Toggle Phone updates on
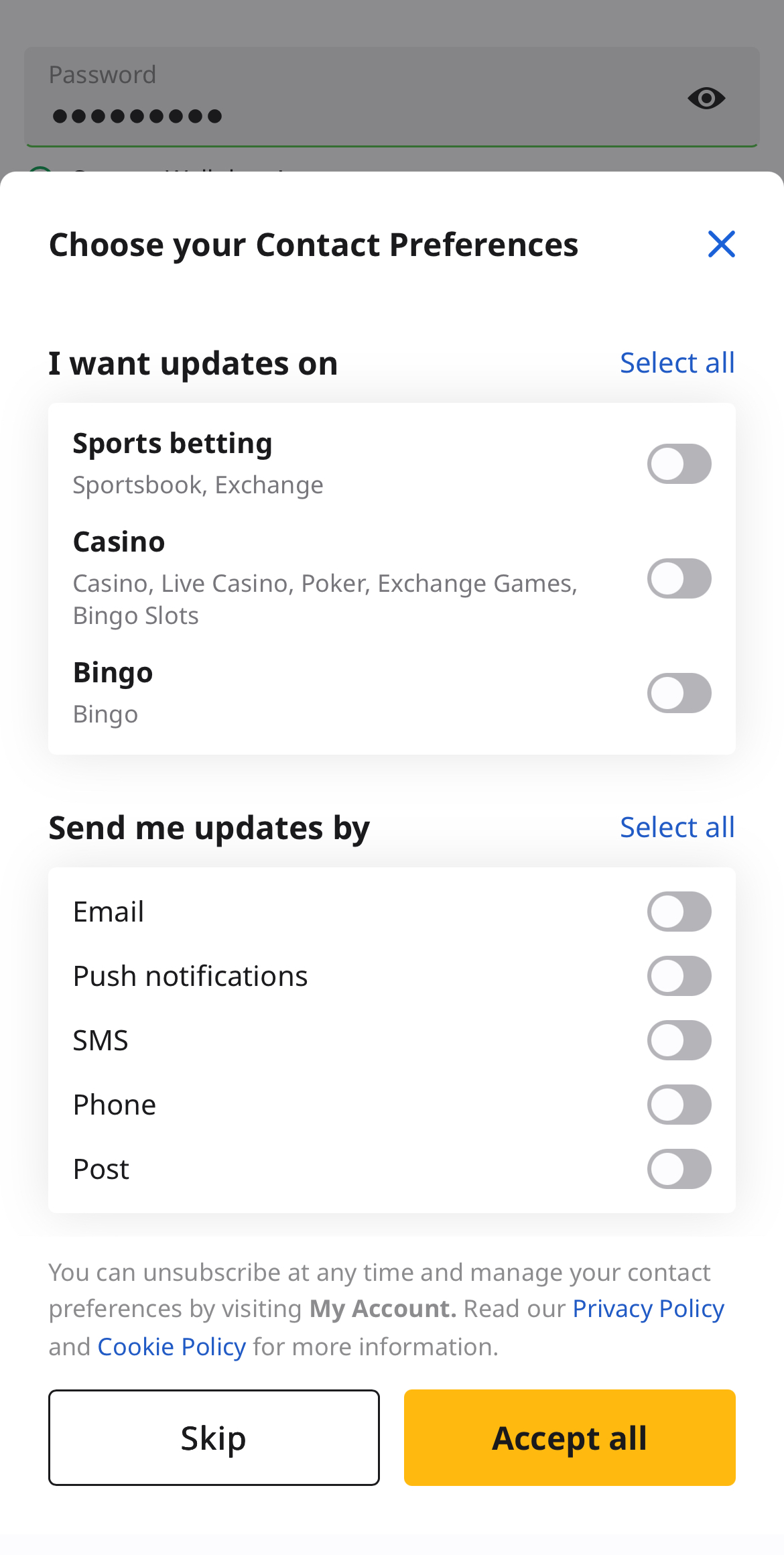The image size is (784, 1555). pyautogui.click(x=679, y=1104)
